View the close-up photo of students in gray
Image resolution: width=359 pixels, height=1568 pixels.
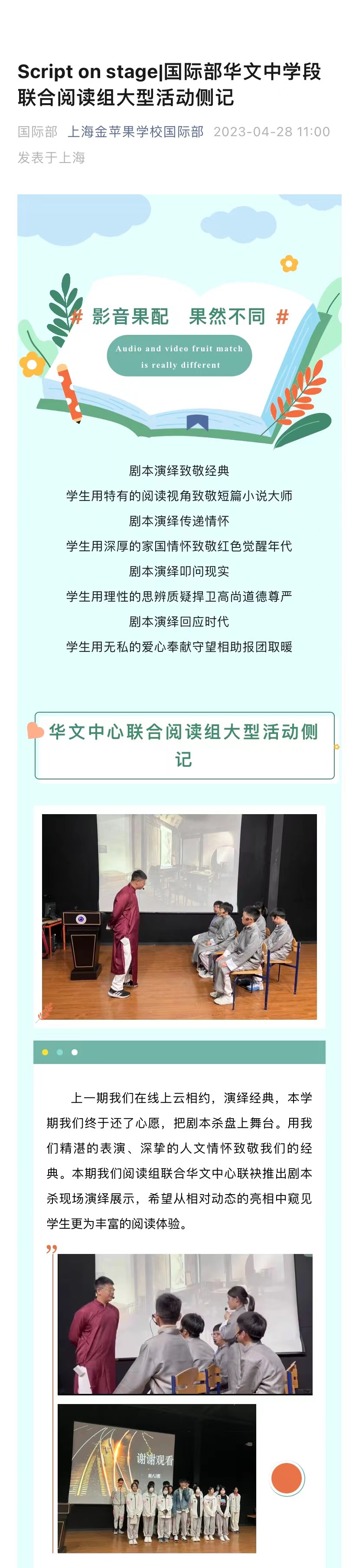184,1323
